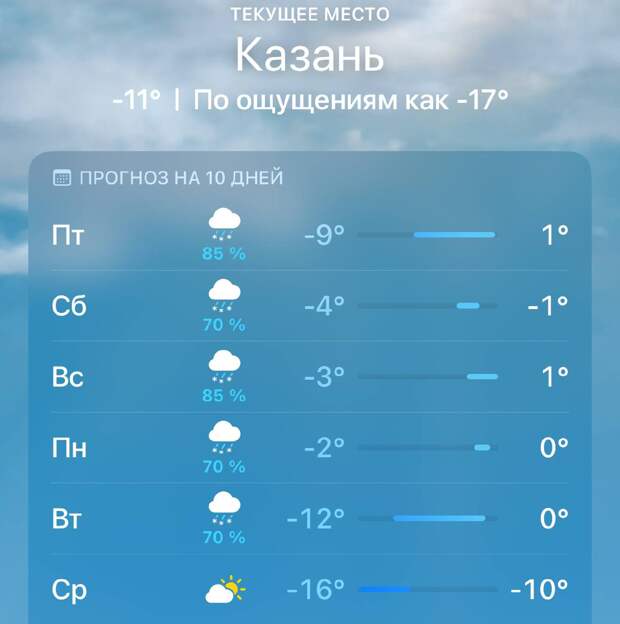Open the Tuesday (Вт) forecast details

(x=310, y=519)
